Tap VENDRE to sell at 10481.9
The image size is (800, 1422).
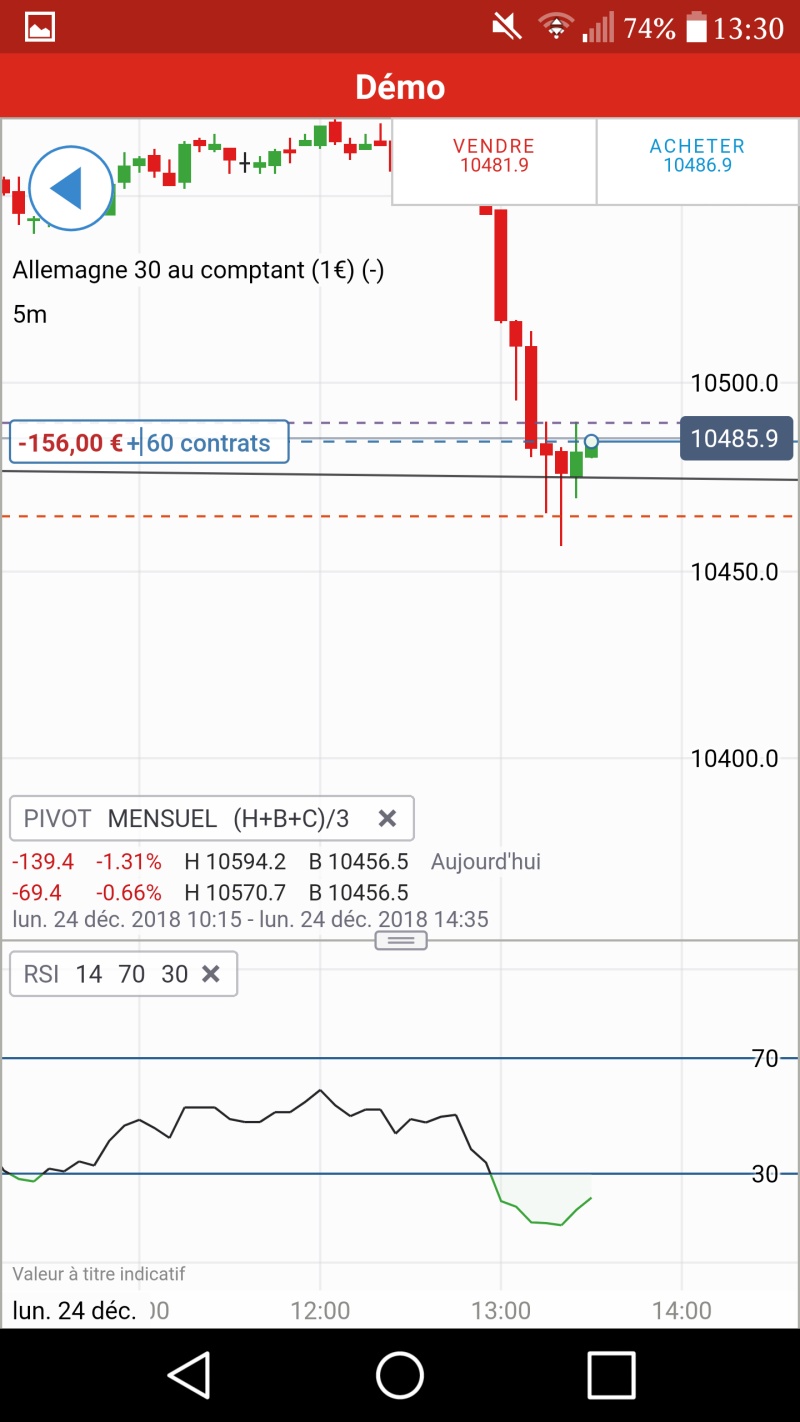[x=494, y=156]
